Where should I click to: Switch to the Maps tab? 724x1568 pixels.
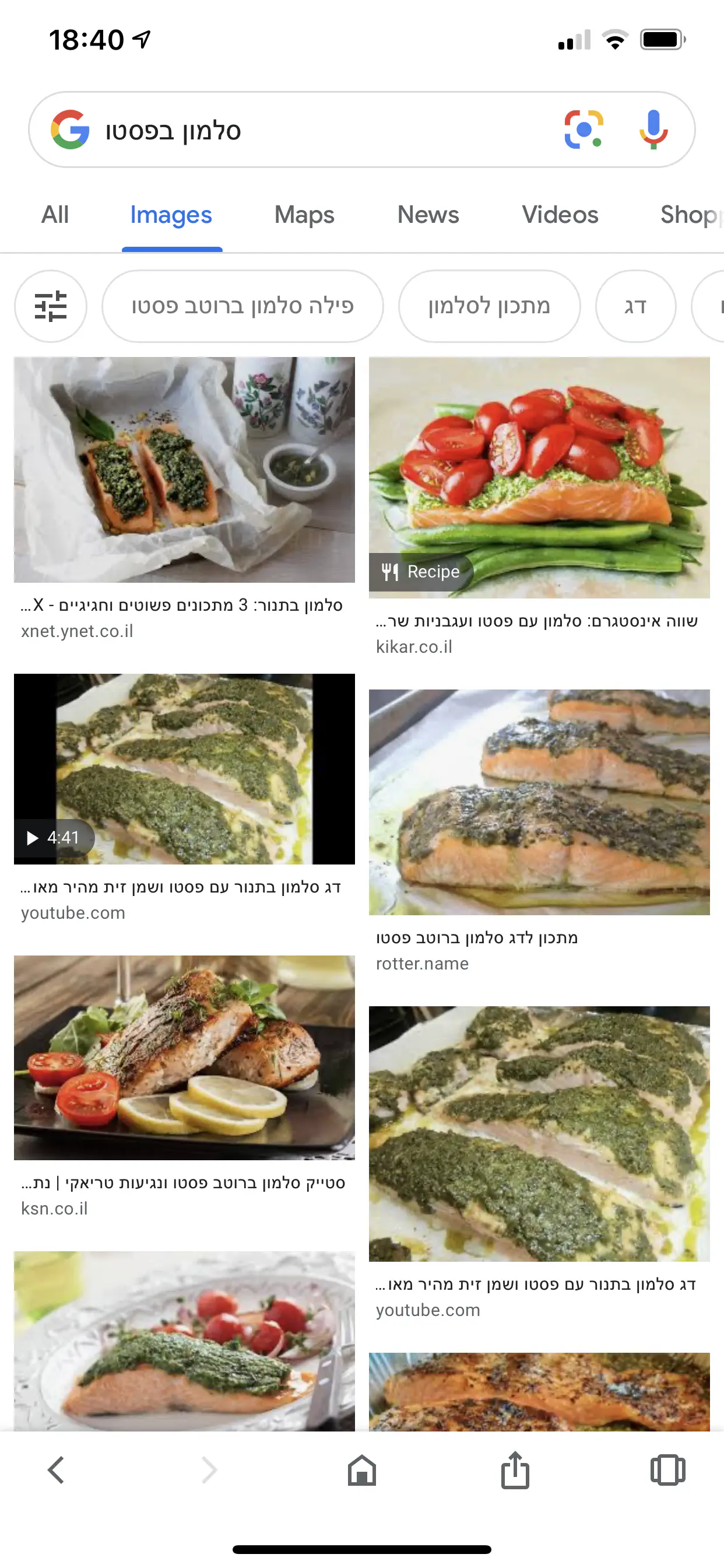click(304, 215)
